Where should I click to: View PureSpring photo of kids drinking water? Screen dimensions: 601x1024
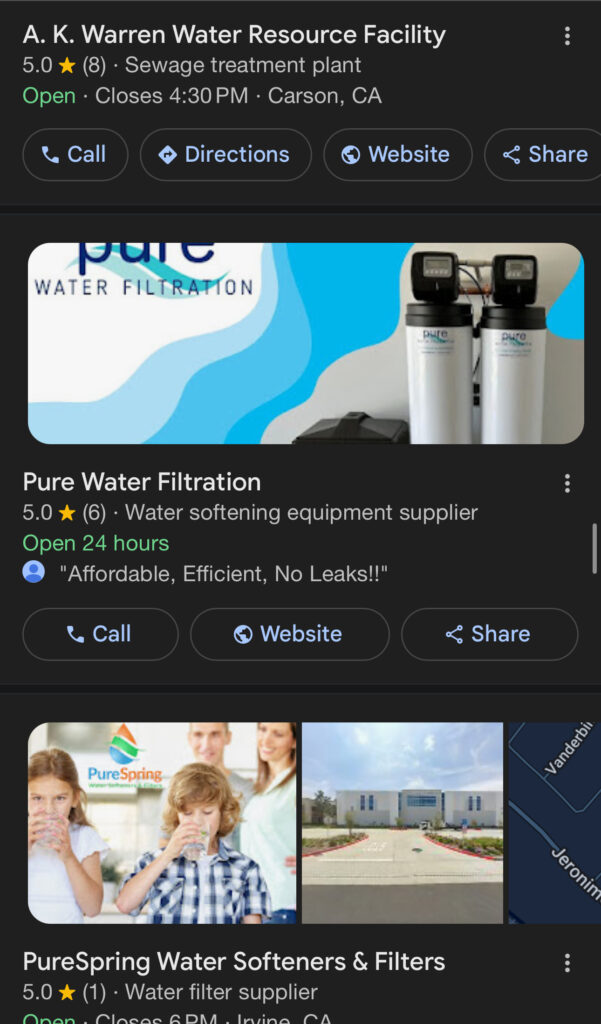click(x=161, y=822)
